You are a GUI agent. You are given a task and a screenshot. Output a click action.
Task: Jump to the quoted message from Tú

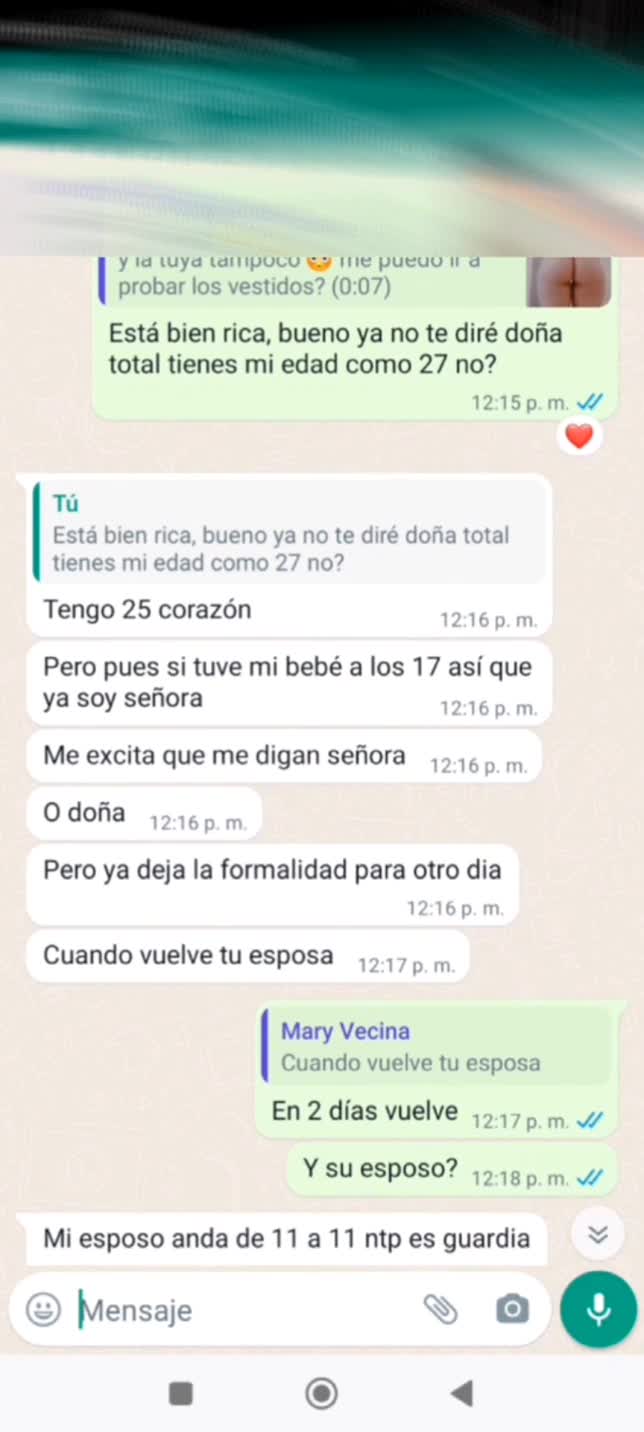pyautogui.click(x=290, y=532)
